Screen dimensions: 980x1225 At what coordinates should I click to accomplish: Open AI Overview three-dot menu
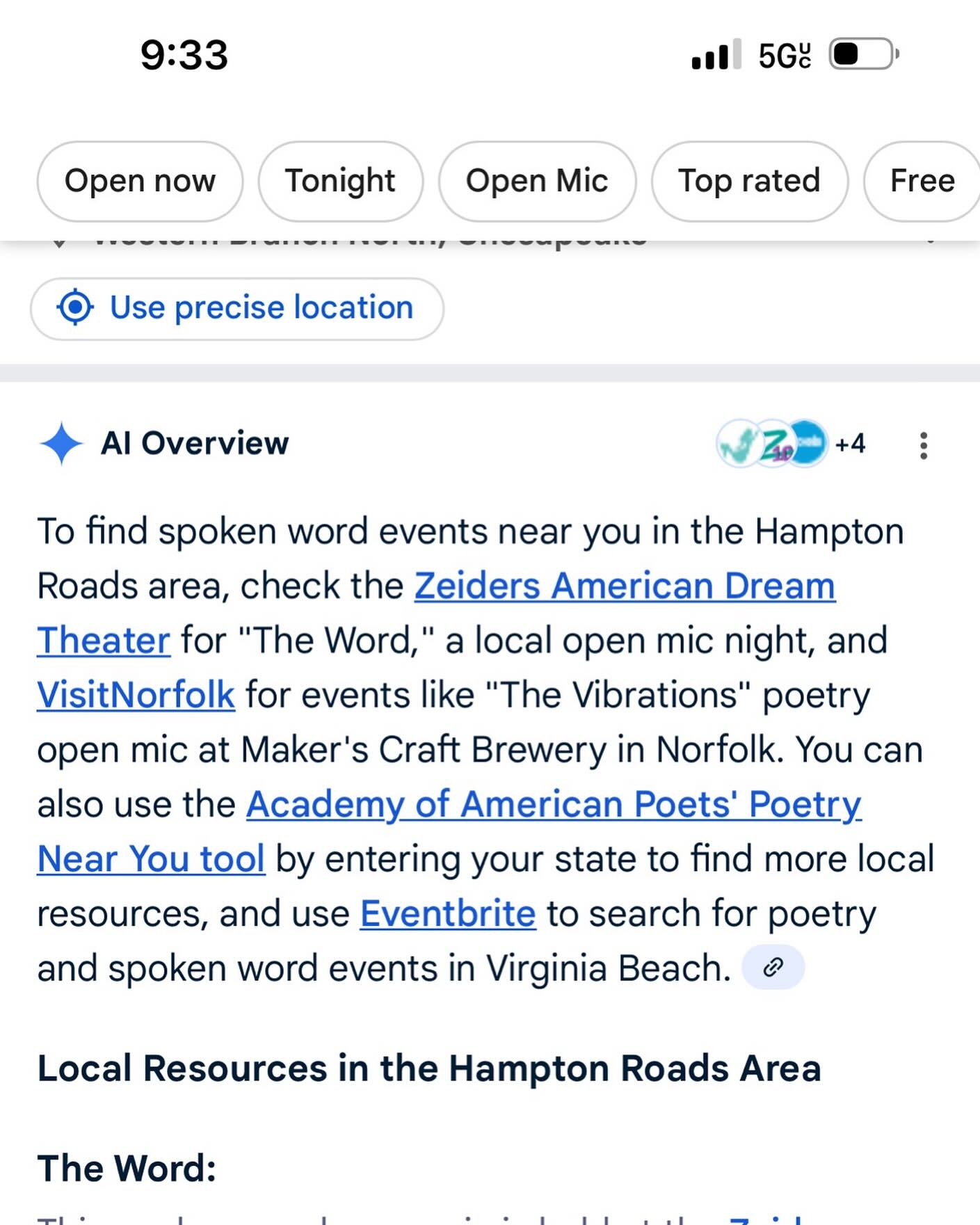pyautogui.click(x=924, y=445)
